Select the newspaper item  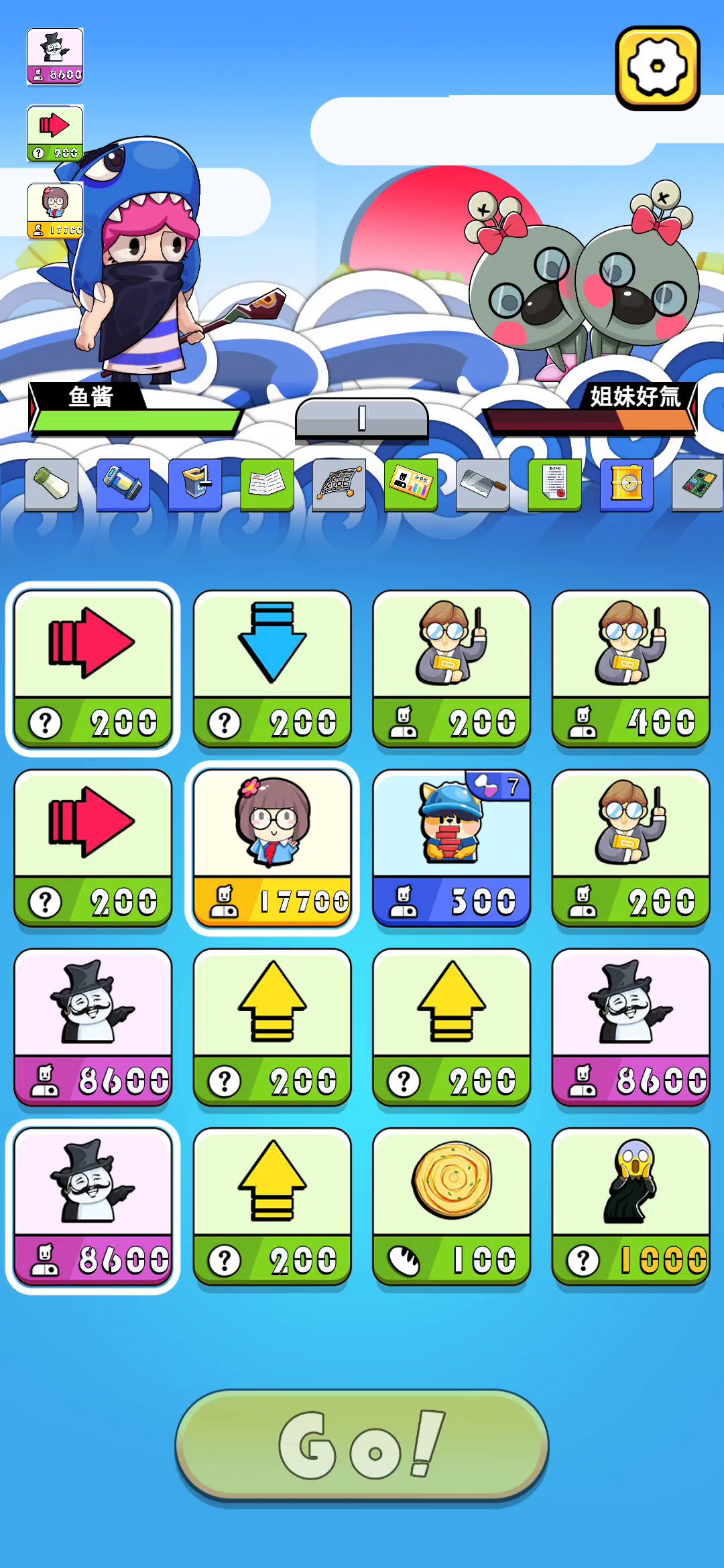click(267, 484)
